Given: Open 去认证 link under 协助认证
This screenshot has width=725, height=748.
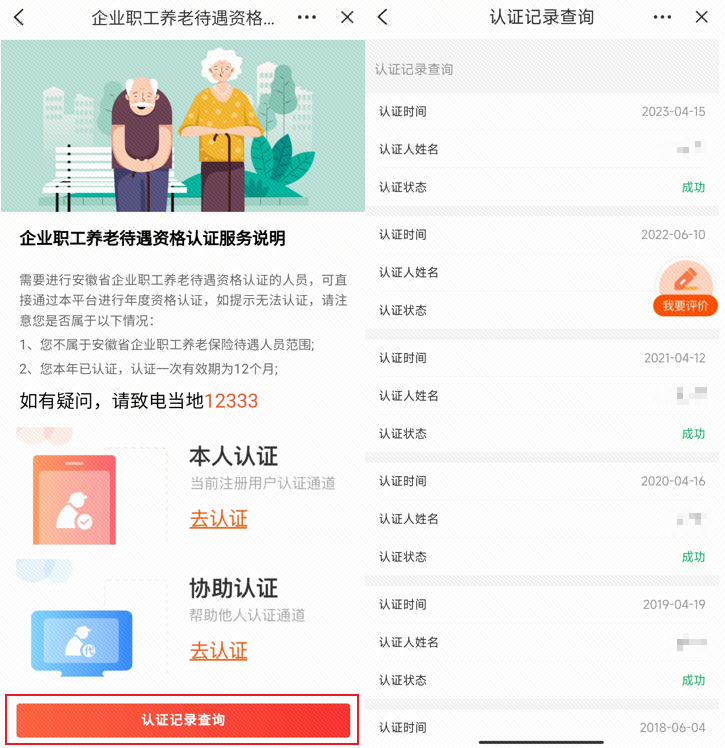Looking at the screenshot, I should click(217, 650).
